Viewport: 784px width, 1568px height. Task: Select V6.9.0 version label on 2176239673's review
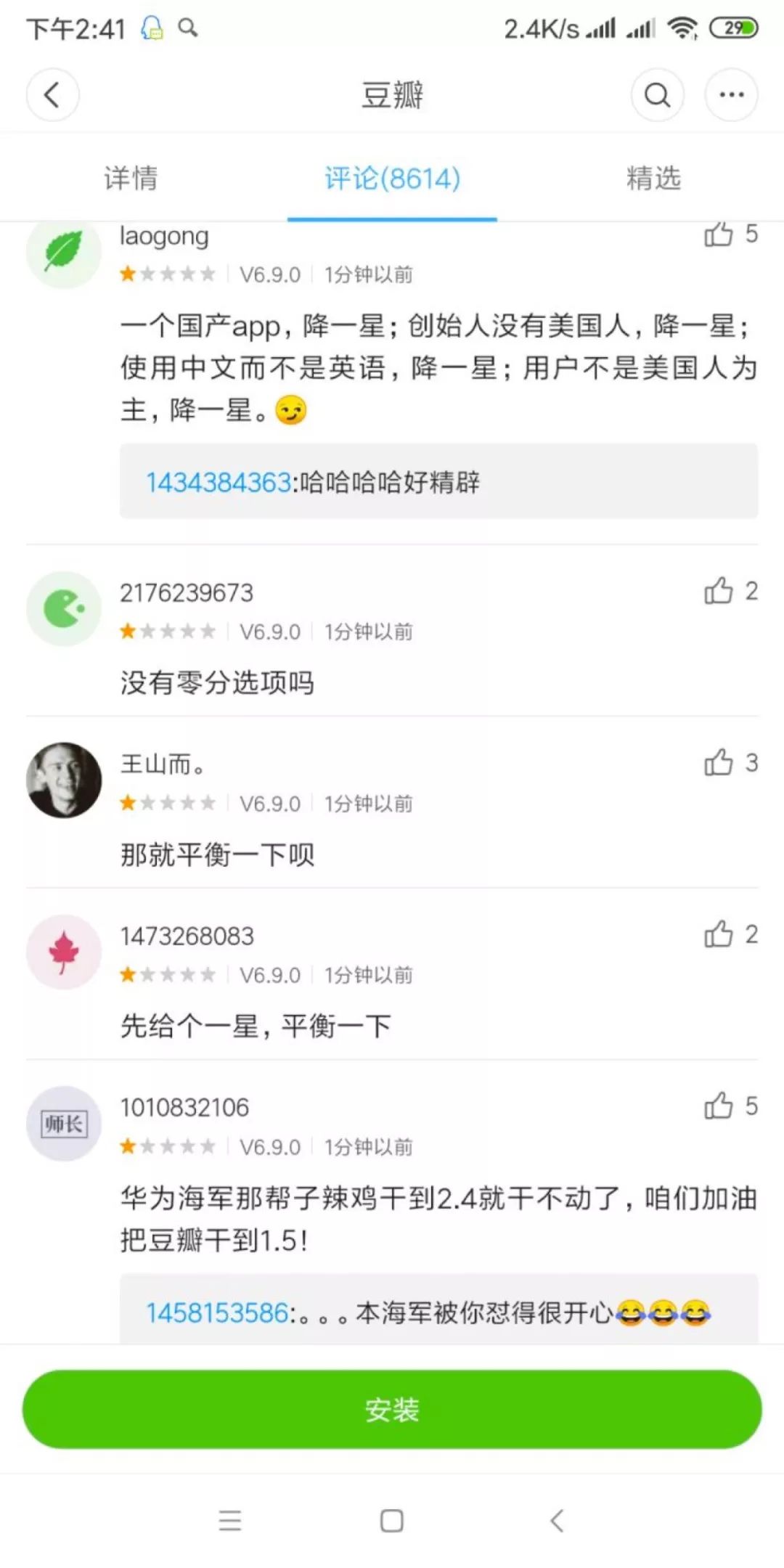pyautogui.click(x=270, y=631)
